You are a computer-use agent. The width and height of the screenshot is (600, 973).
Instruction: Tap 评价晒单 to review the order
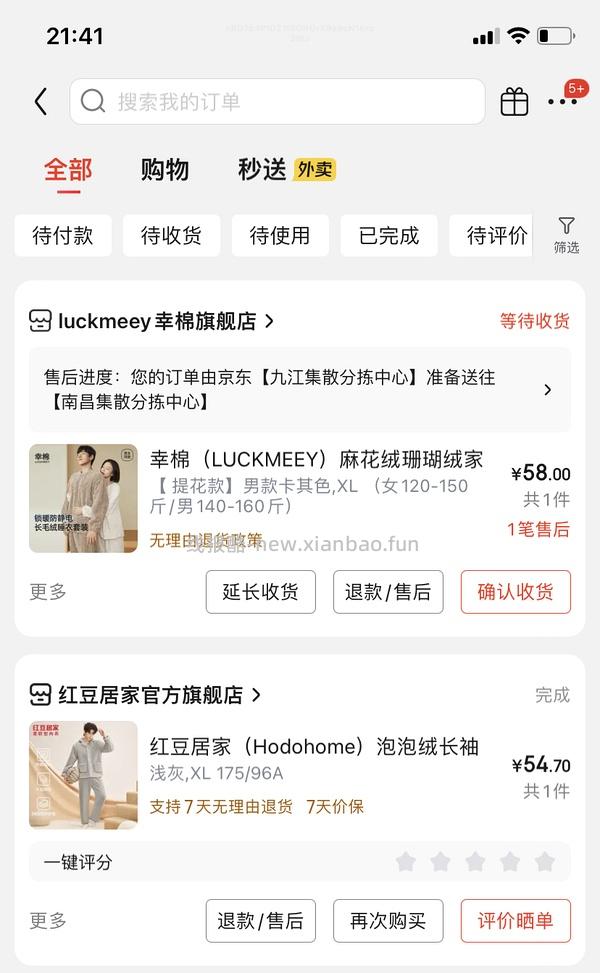tap(516, 921)
